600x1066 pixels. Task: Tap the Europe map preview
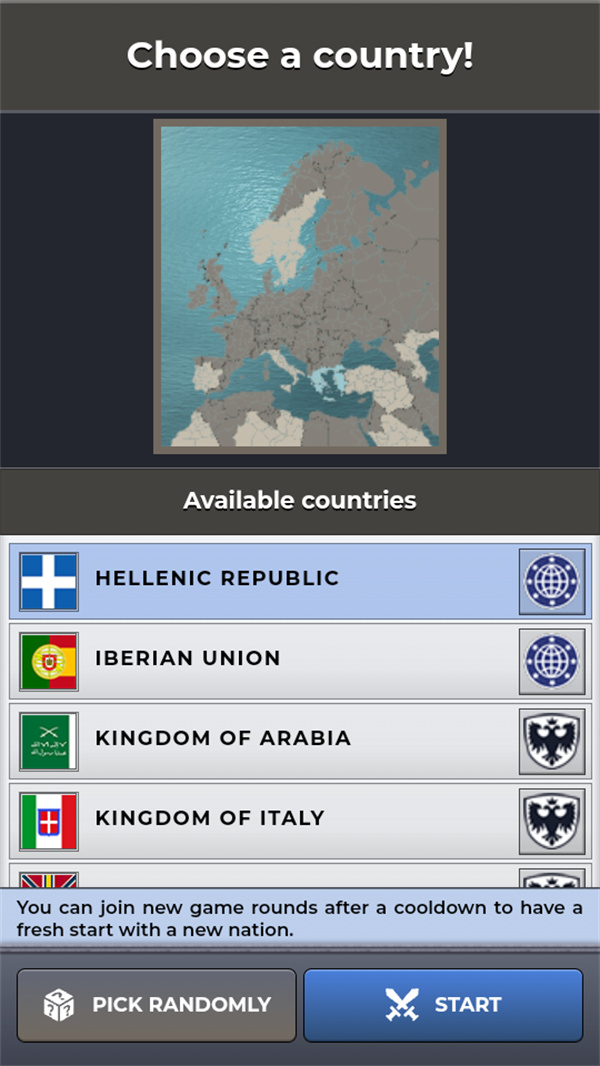(x=300, y=287)
